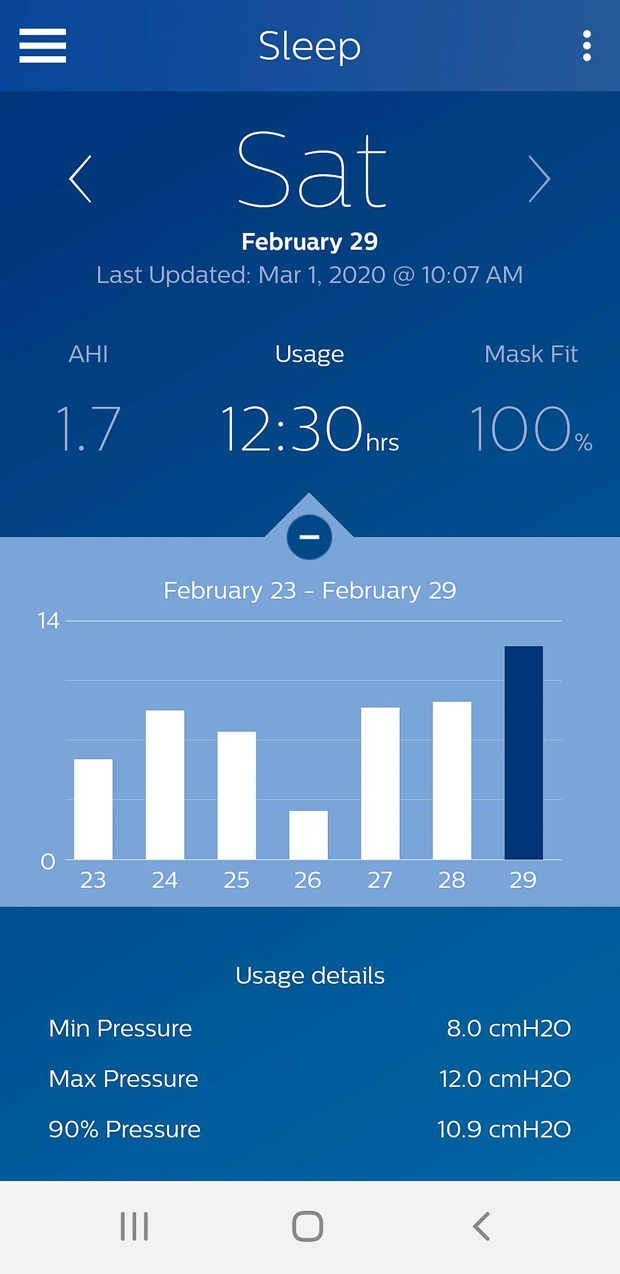Go to the system home screen
The height and width of the screenshot is (1274, 620).
(308, 1226)
